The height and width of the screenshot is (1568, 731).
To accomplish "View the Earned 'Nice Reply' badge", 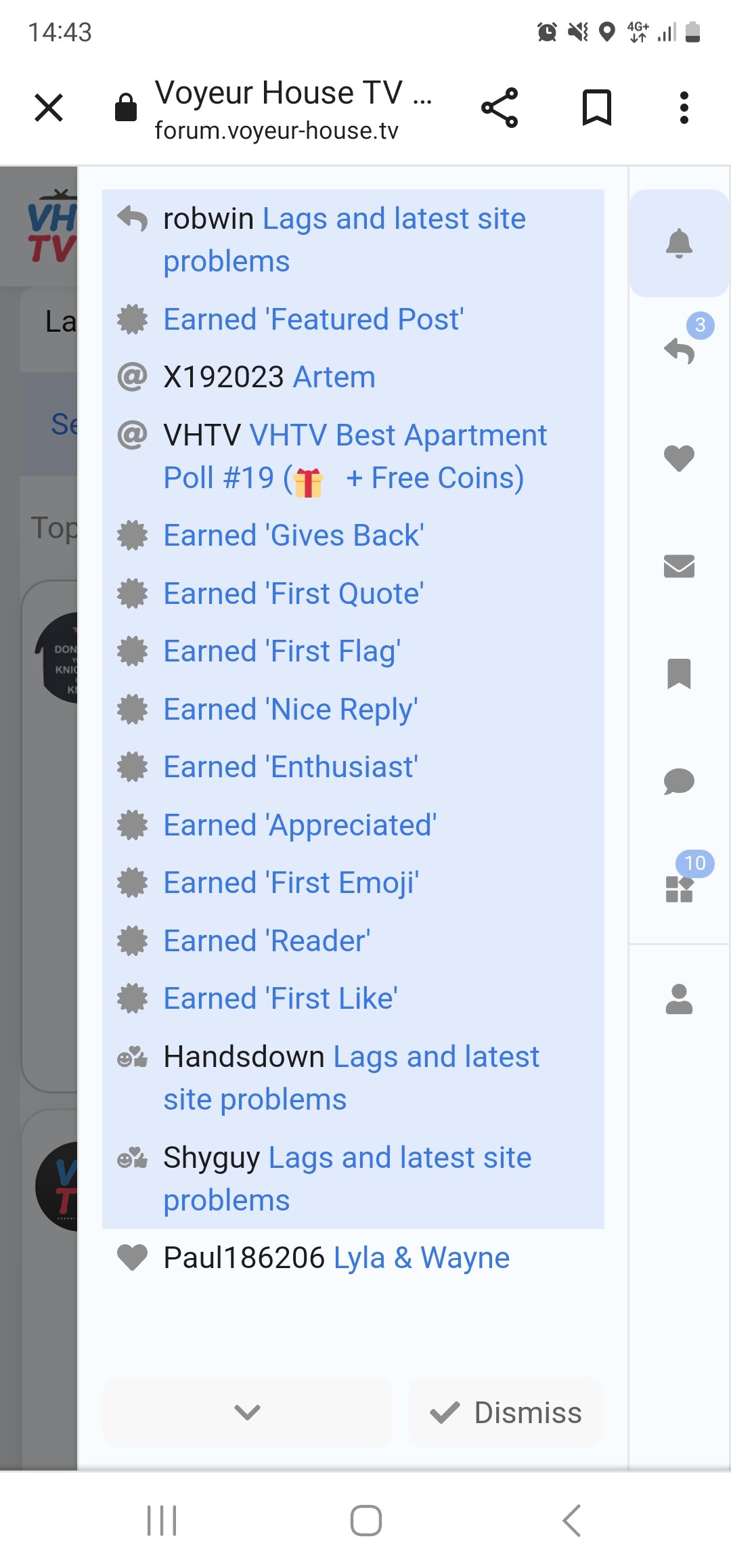I will point(290,710).
